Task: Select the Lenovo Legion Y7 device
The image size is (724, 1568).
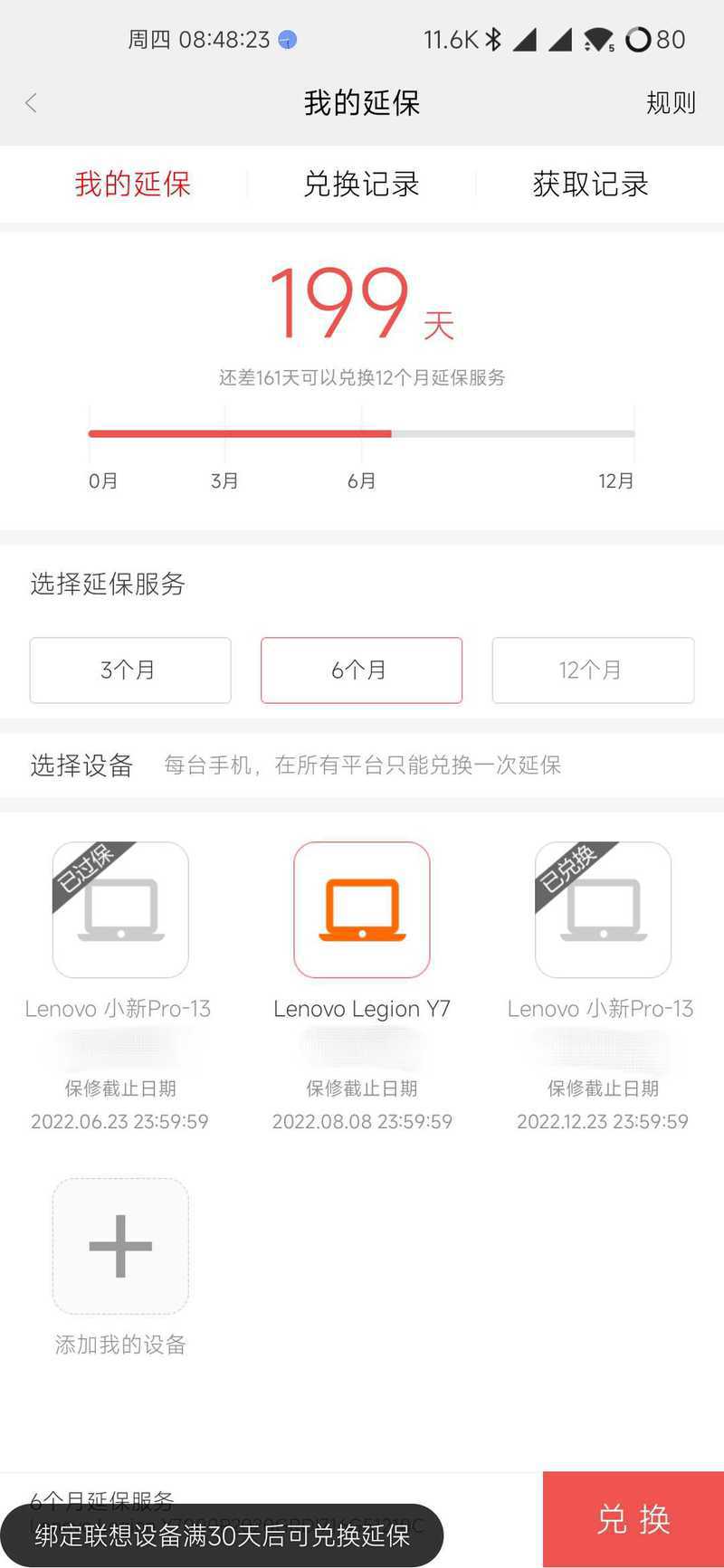Action: click(362, 909)
